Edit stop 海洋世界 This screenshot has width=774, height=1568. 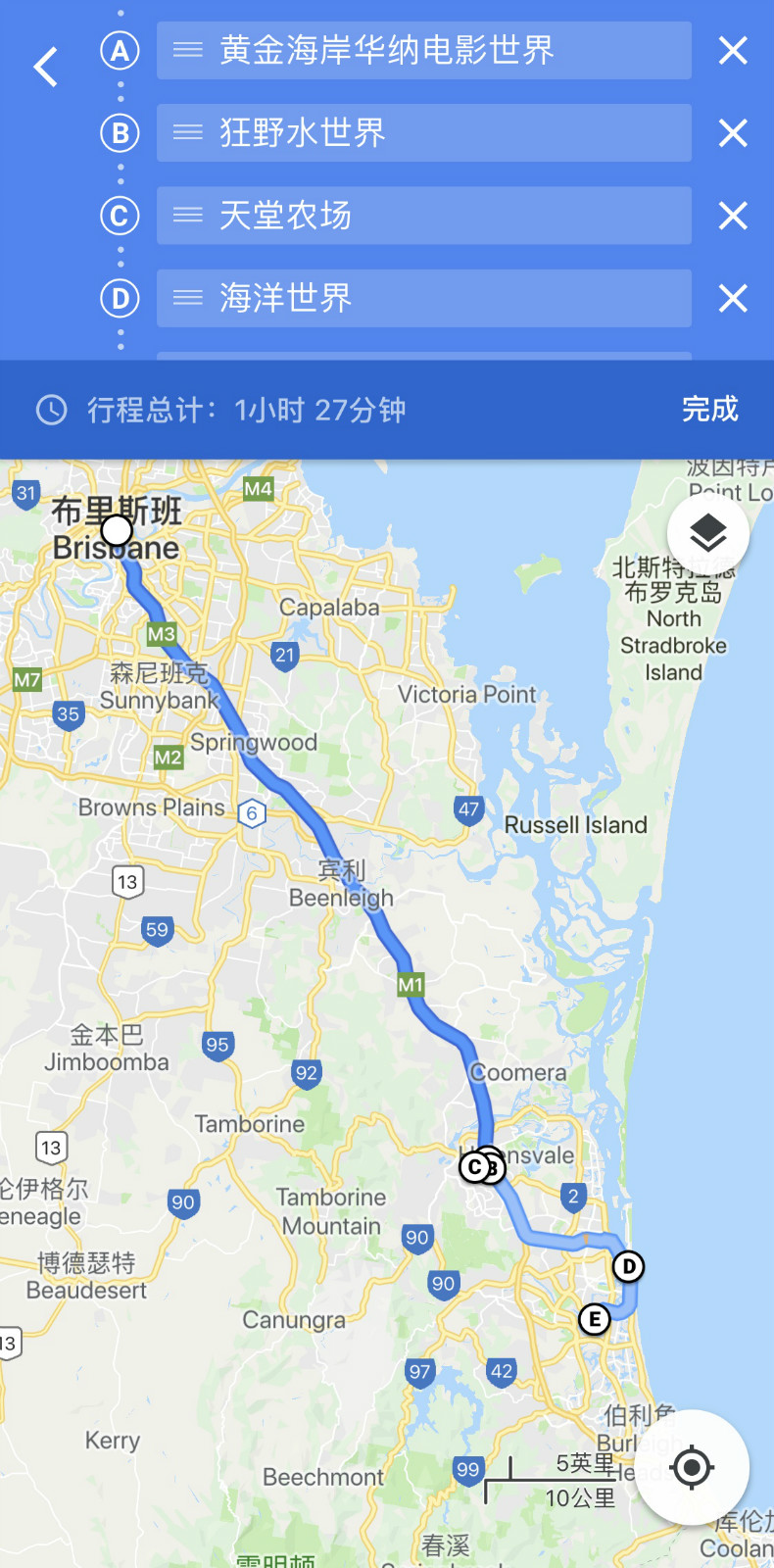(x=423, y=298)
